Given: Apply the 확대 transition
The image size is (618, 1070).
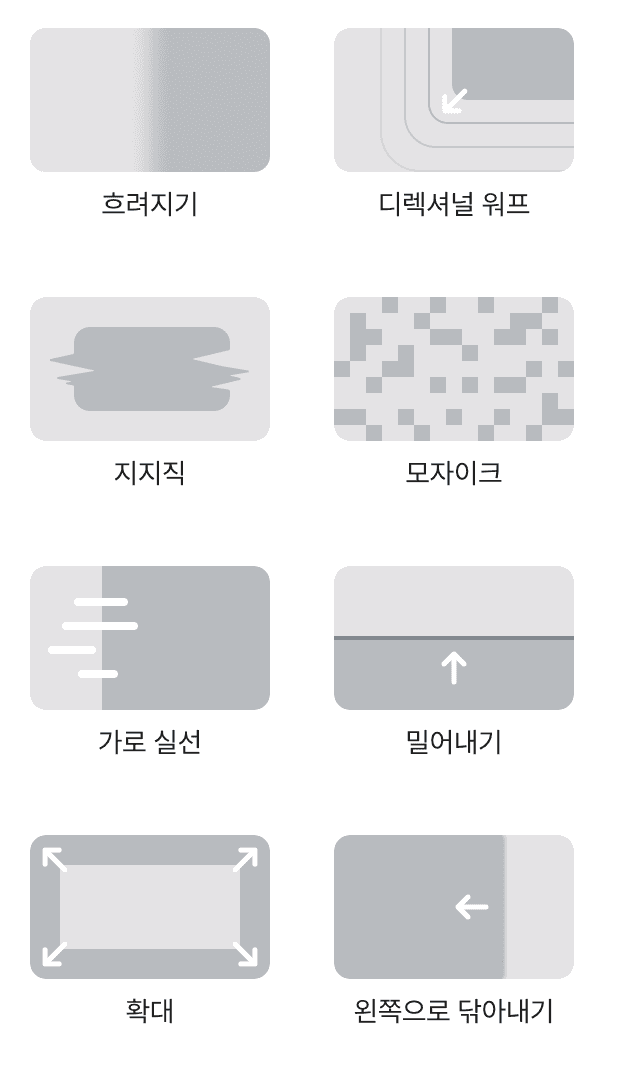Looking at the screenshot, I should pos(150,907).
